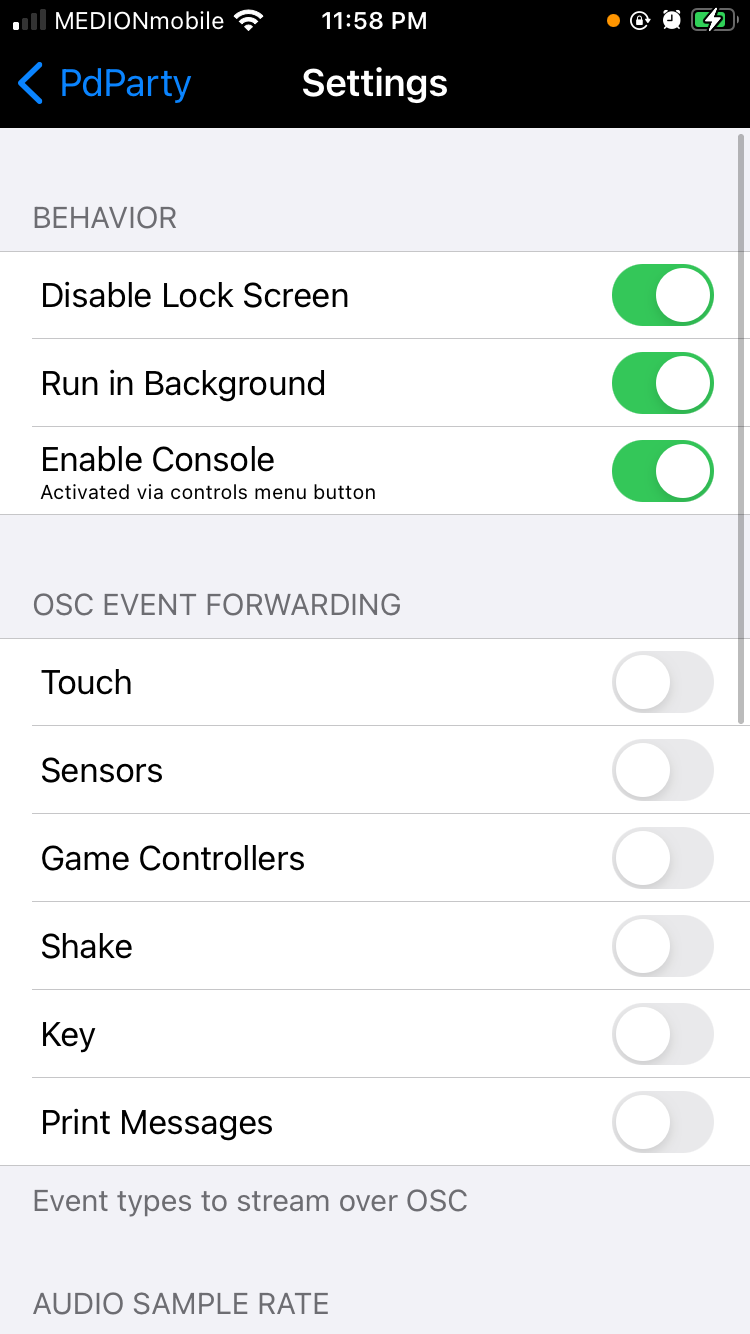Enable Print Messages forwarding
Screen dimensions: 750x1334
click(x=662, y=1123)
